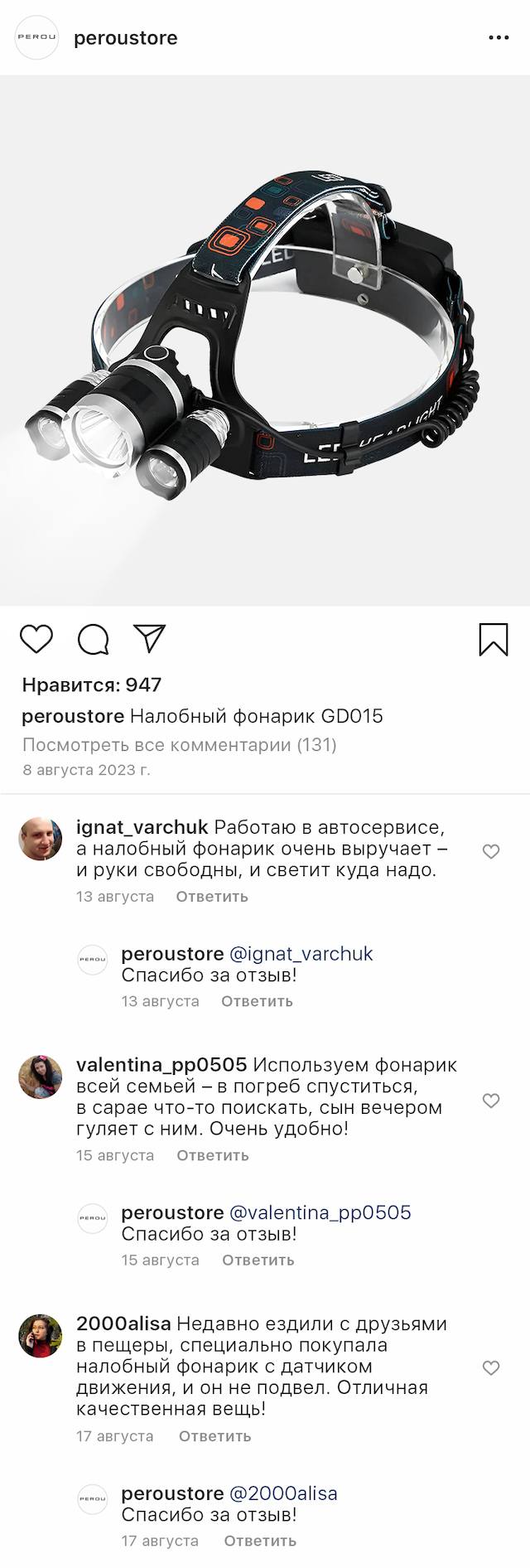
Task: Open valentina_pp0505's avatar
Action: point(41,1077)
